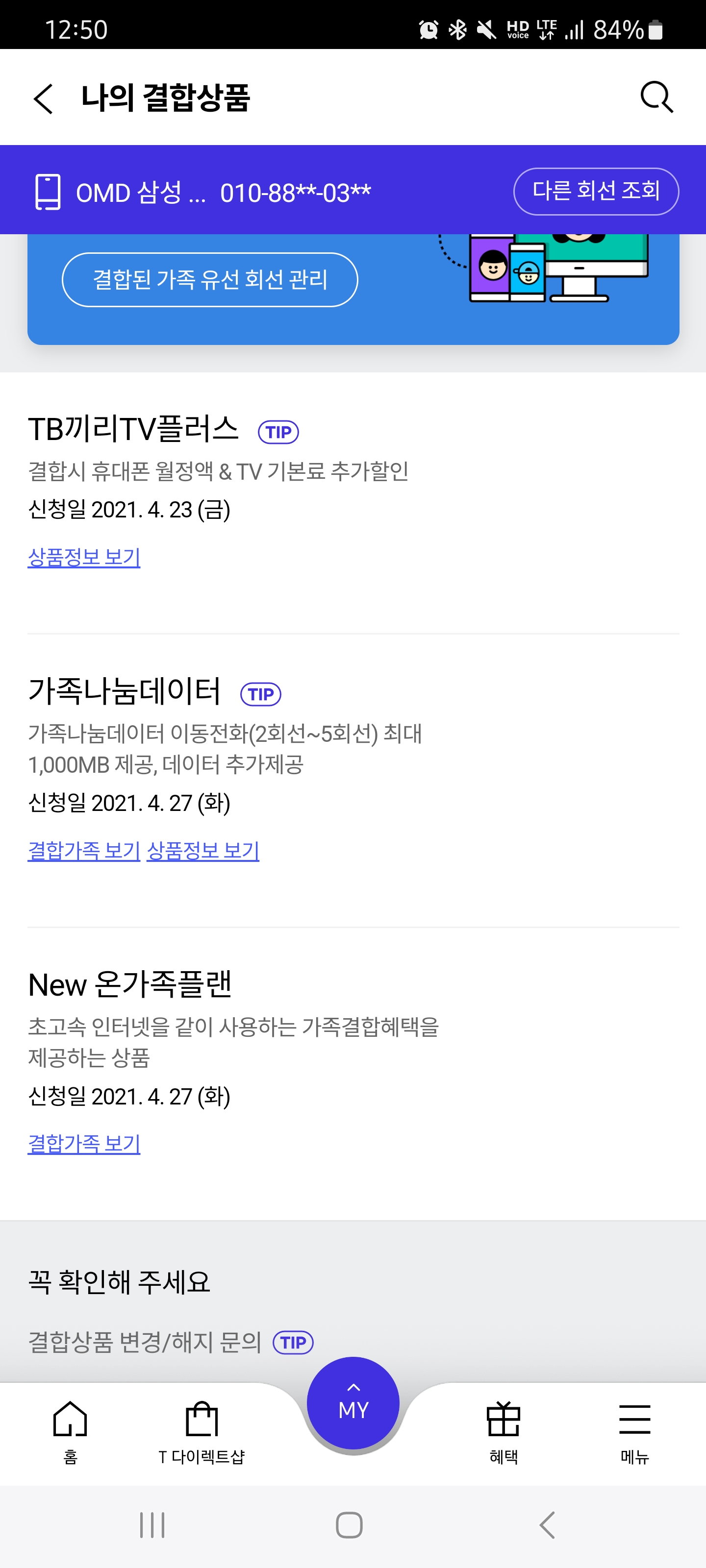Screen dimensions: 706x1568
Task: Expand the MY floating button
Action: (x=353, y=1402)
